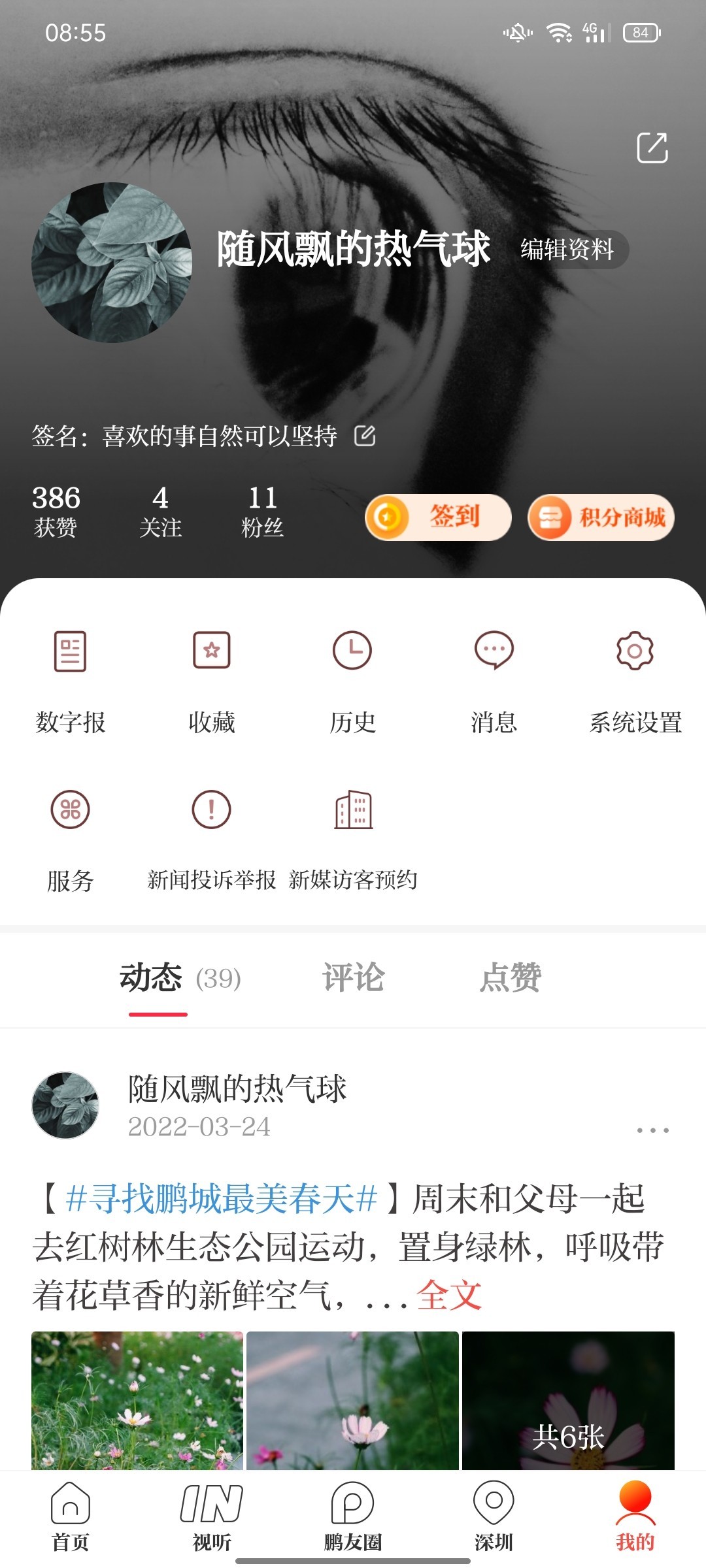Tap 编辑资料 to edit profile

[567, 250]
